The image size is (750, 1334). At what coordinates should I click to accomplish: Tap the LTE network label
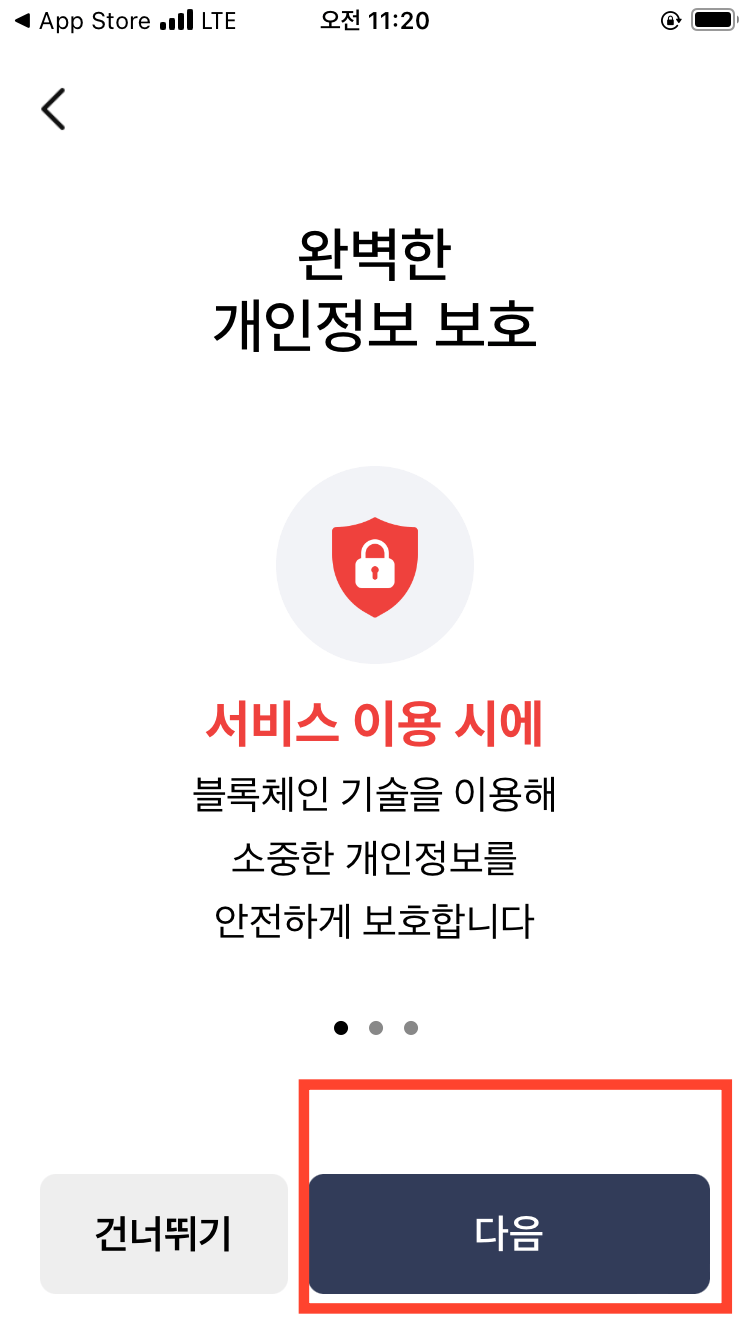tap(218, 20)
